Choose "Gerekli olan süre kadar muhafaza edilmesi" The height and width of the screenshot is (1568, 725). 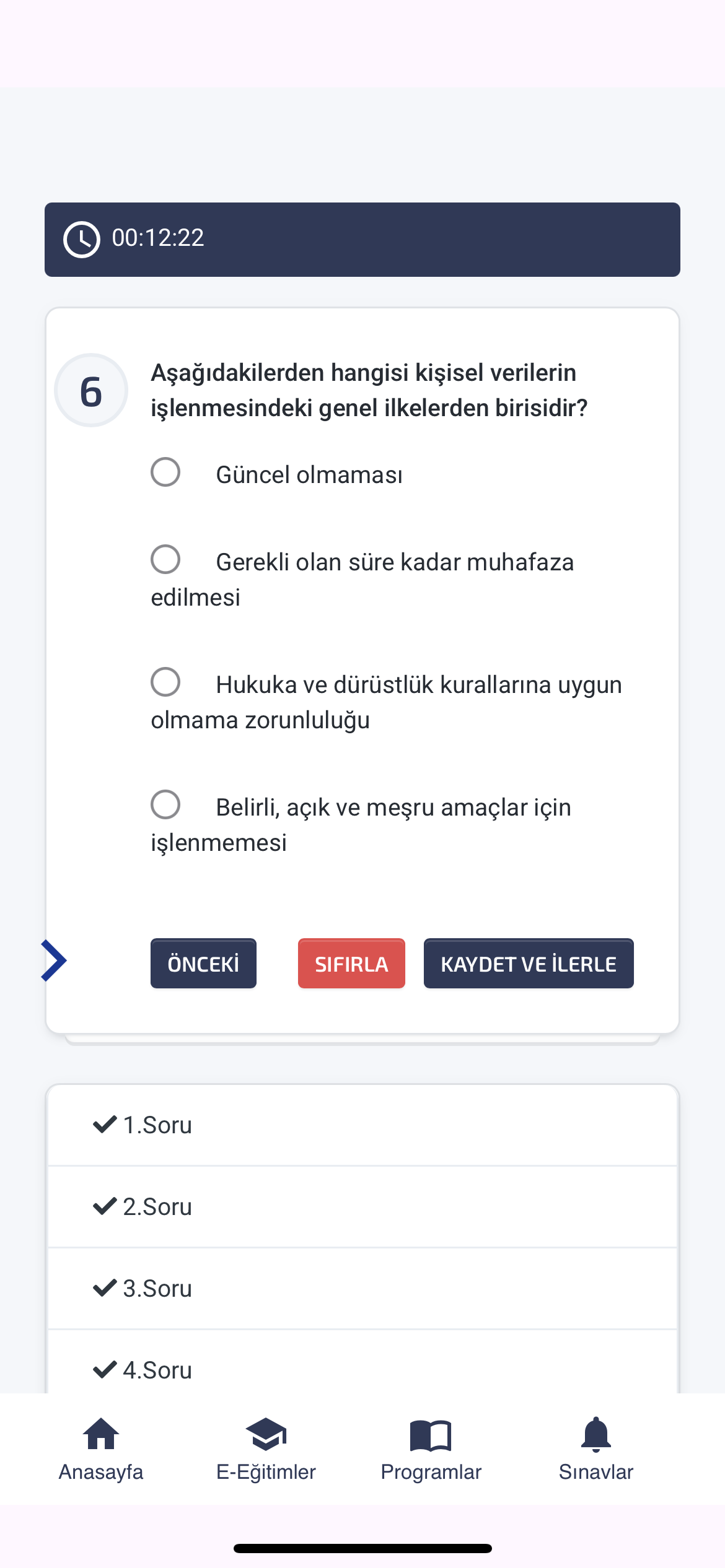tap(165, 560)
